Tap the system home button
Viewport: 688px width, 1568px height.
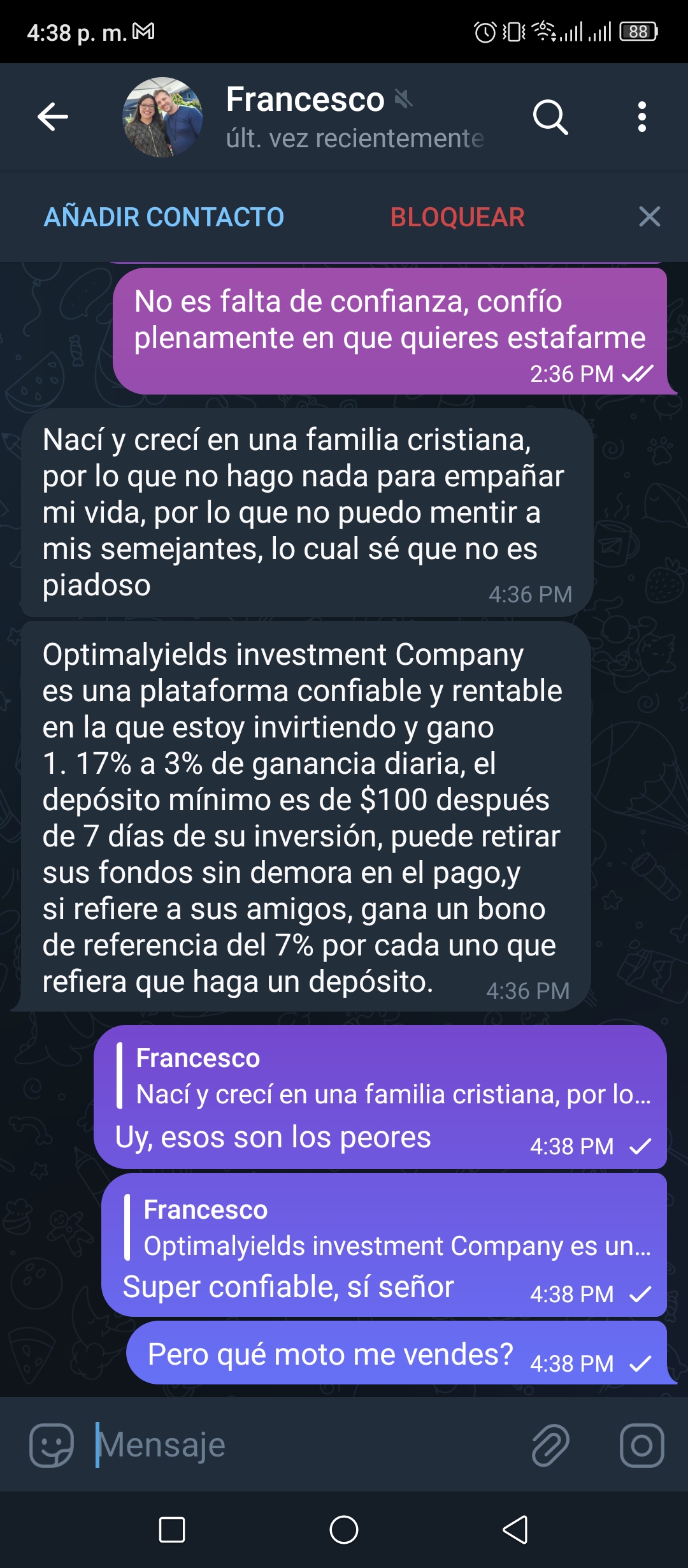click(x=344, y=1529)
